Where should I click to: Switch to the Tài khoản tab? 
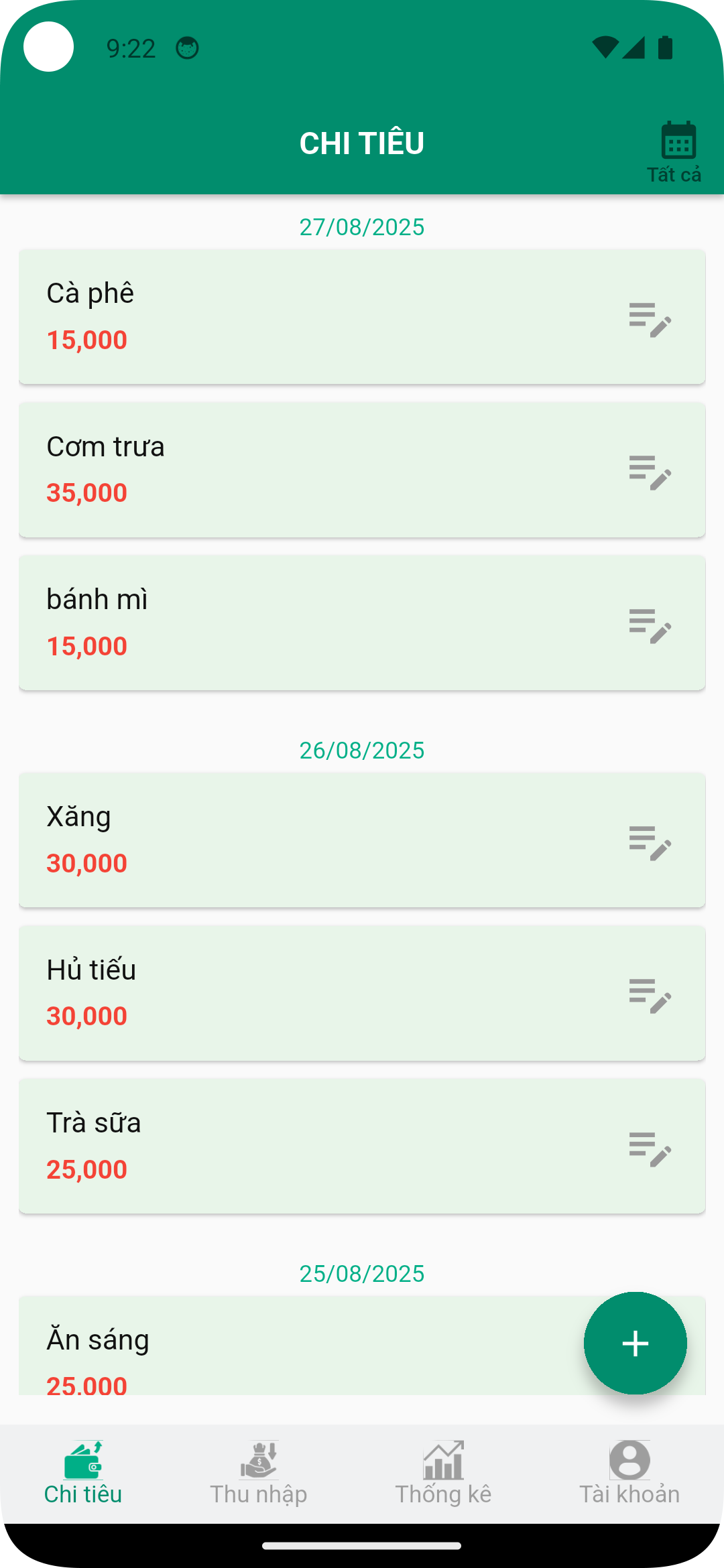629,1474
